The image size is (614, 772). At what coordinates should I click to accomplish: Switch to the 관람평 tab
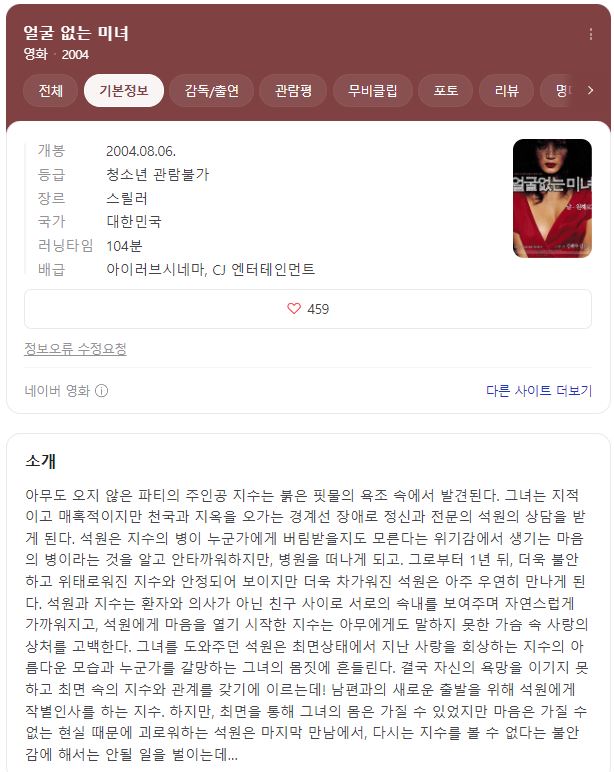pyautogui.click(x=293, y=90)
